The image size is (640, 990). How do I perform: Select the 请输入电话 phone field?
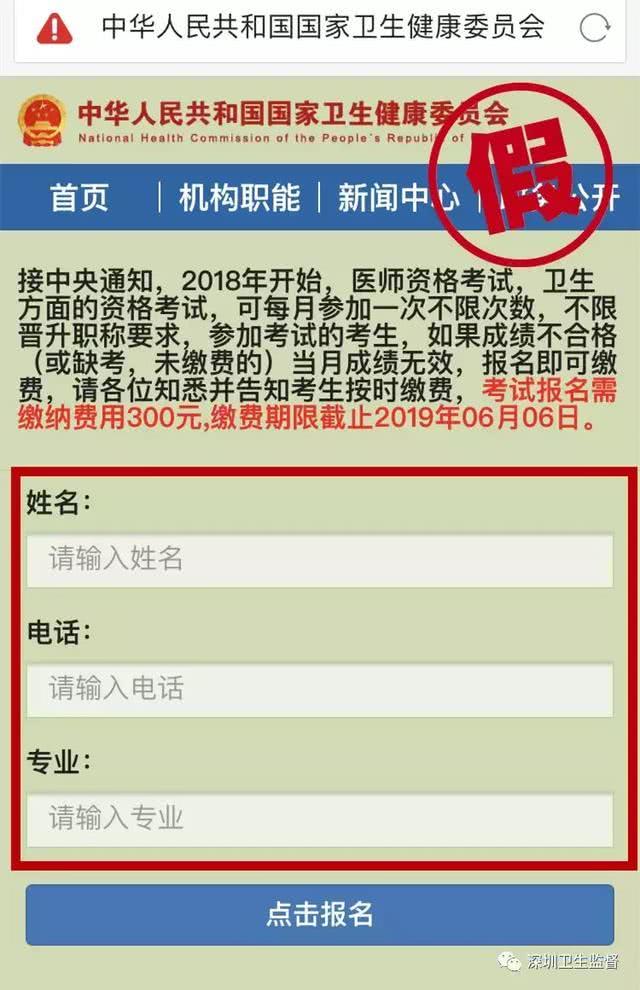pyautogui.click(x=319, y=689)
